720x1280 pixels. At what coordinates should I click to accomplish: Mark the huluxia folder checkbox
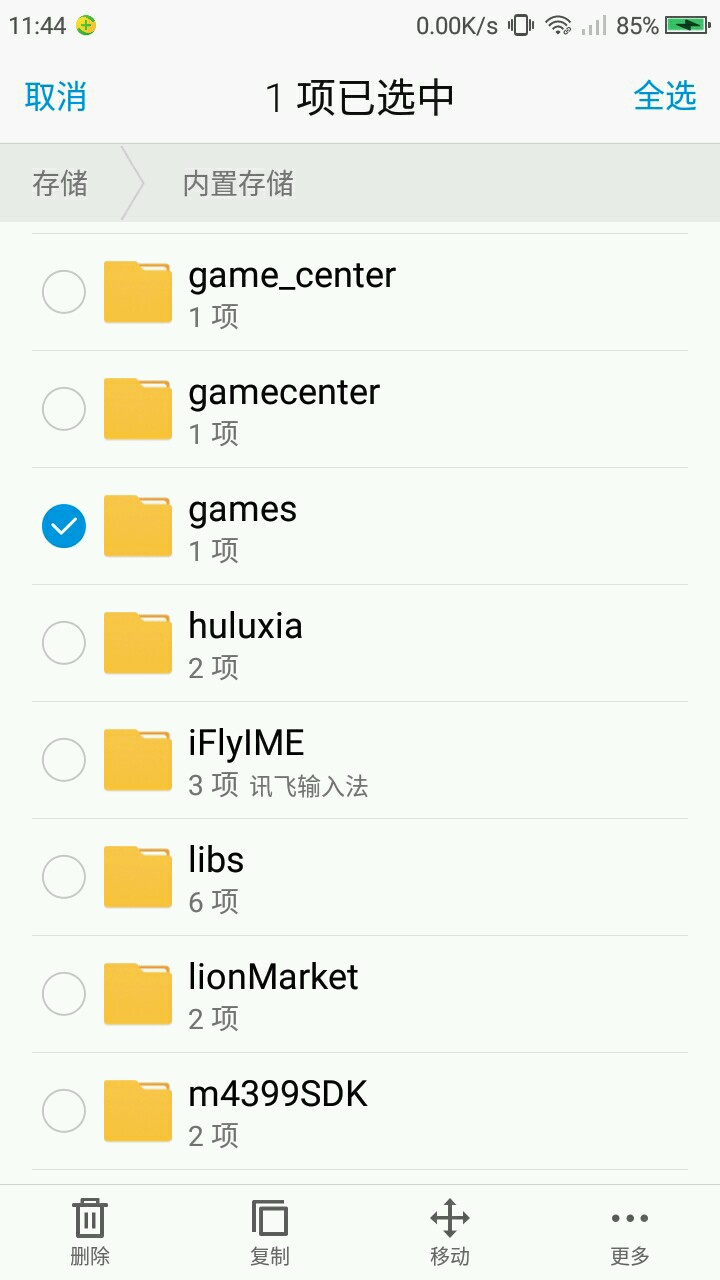64,643
